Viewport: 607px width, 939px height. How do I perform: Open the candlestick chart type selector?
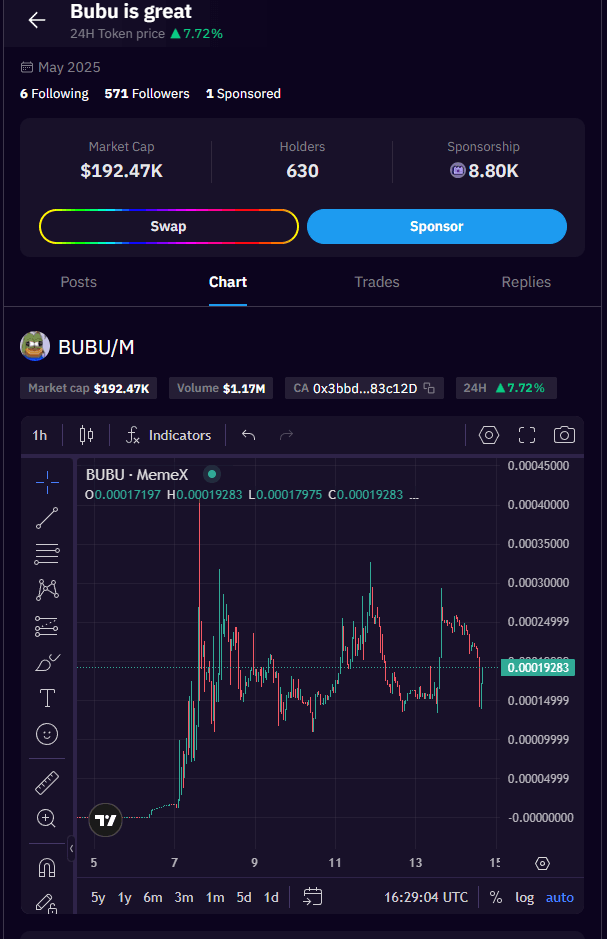point(86,435)
